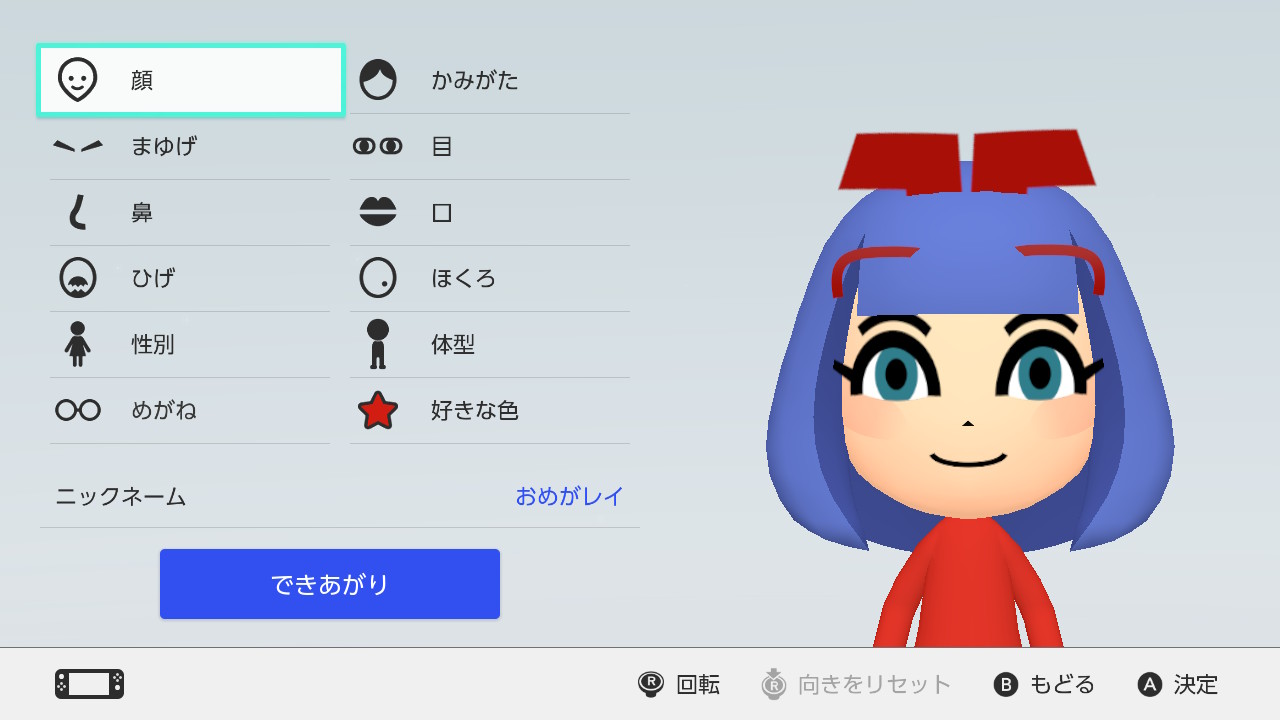Screen dimensions: 1280x720
Task: Tap B もどる to go back
Action: [x=1044, y=685]
